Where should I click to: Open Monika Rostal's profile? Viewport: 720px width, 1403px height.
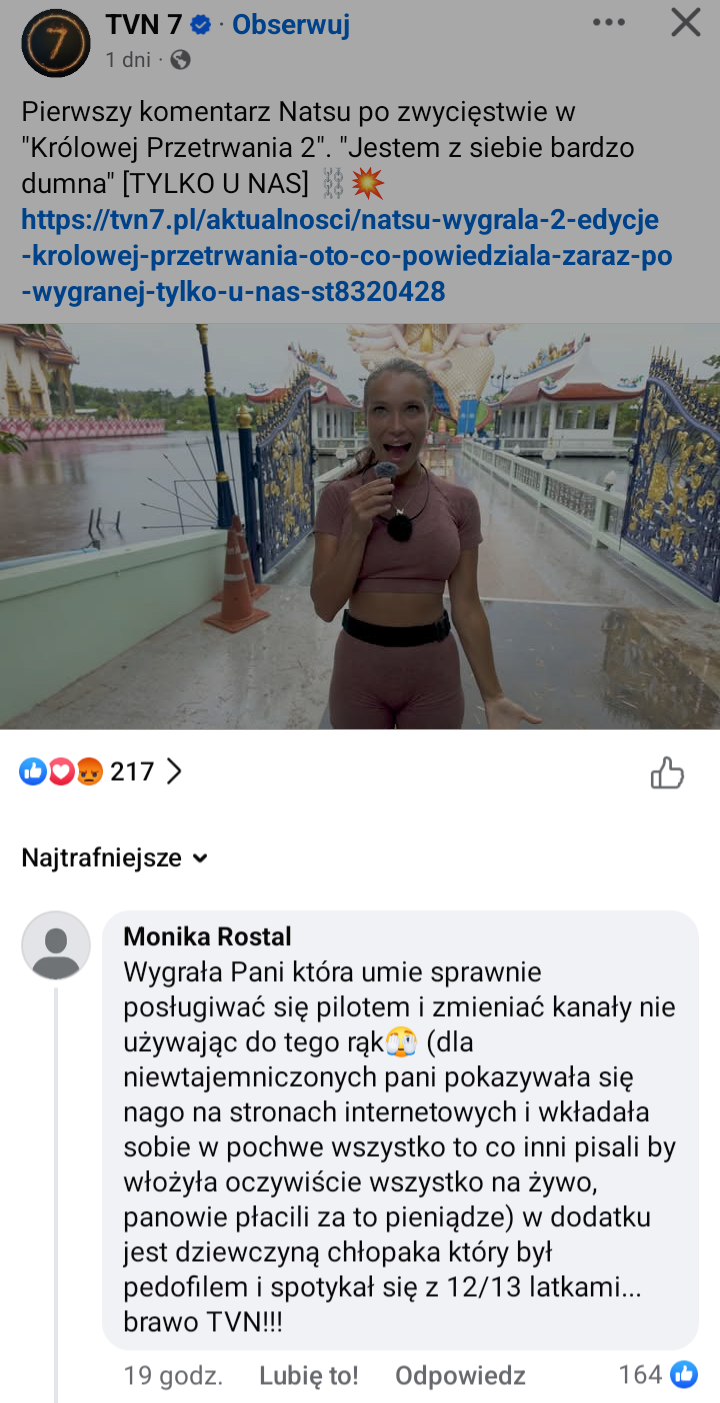click(x=207, y=936)
